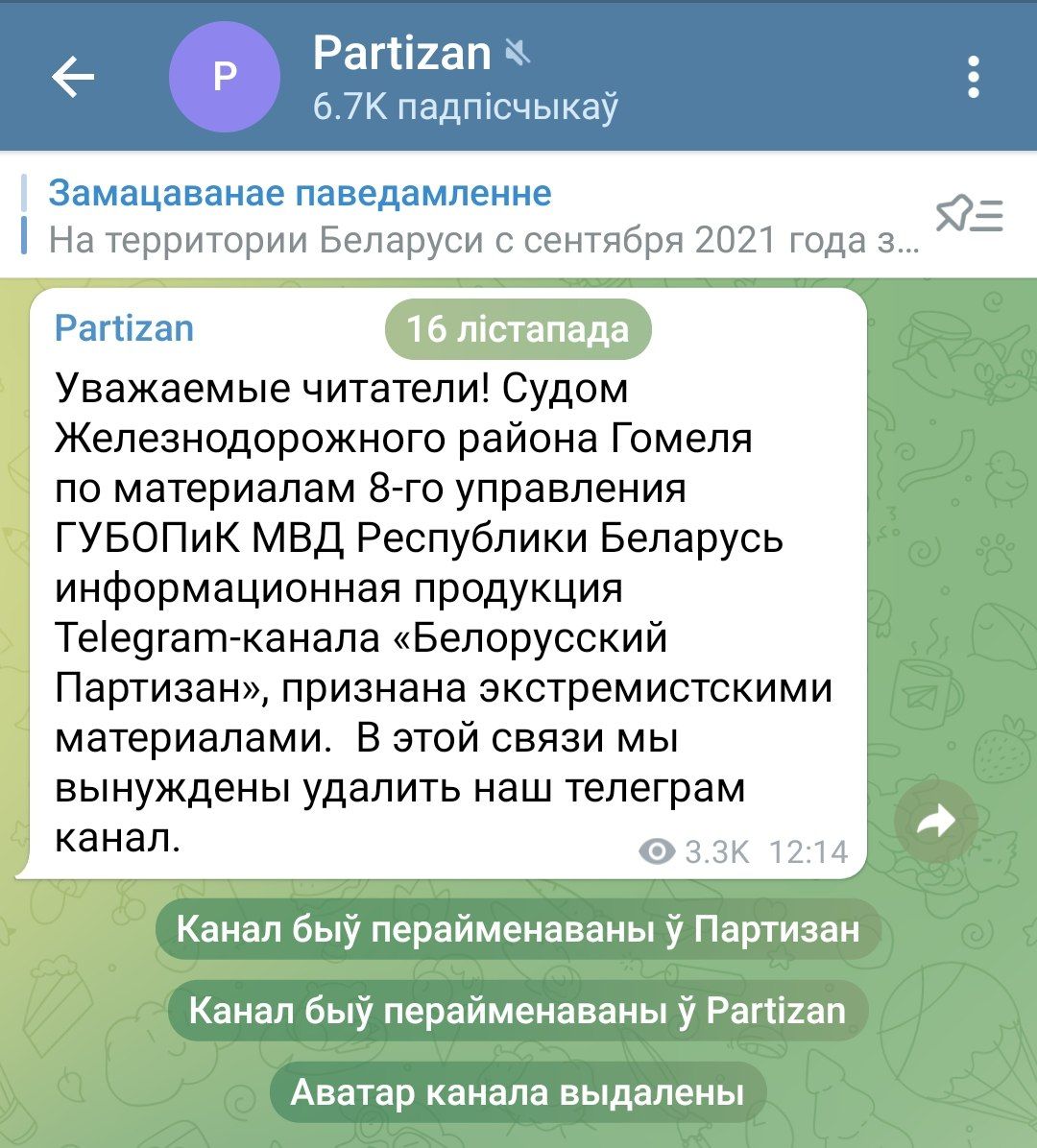The width and height of the screenshot is (1037, 1148).
Task: Open channel info via Partizan title
Action: (401, 54)
